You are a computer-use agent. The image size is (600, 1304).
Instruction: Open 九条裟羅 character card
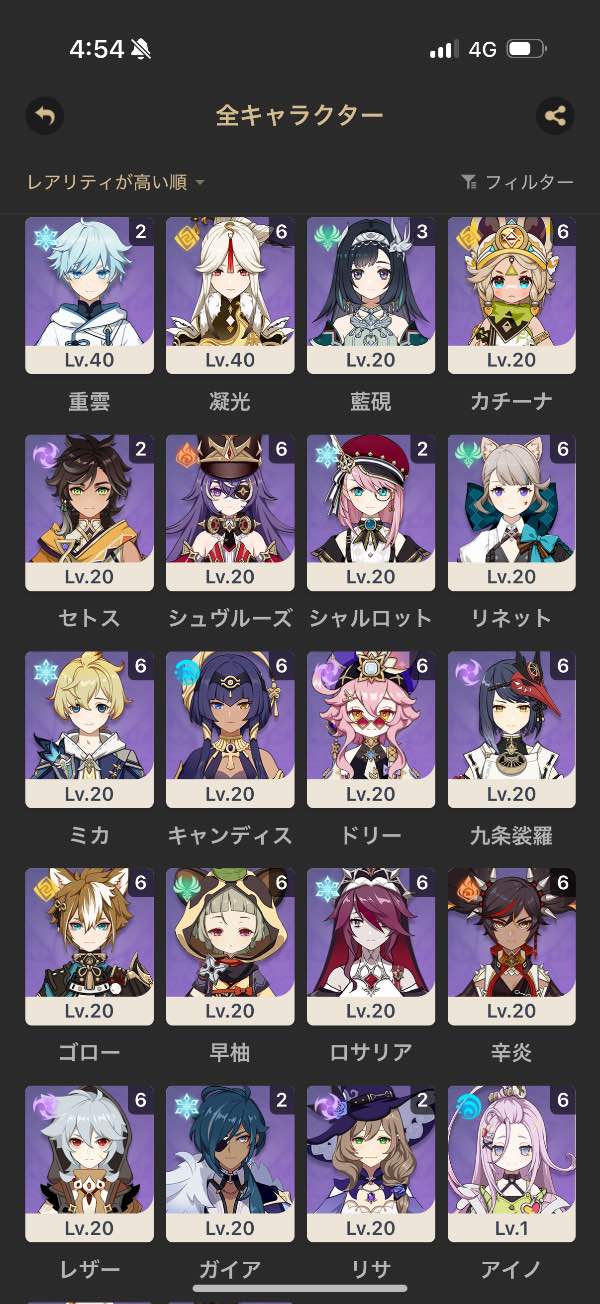[512, 729]
